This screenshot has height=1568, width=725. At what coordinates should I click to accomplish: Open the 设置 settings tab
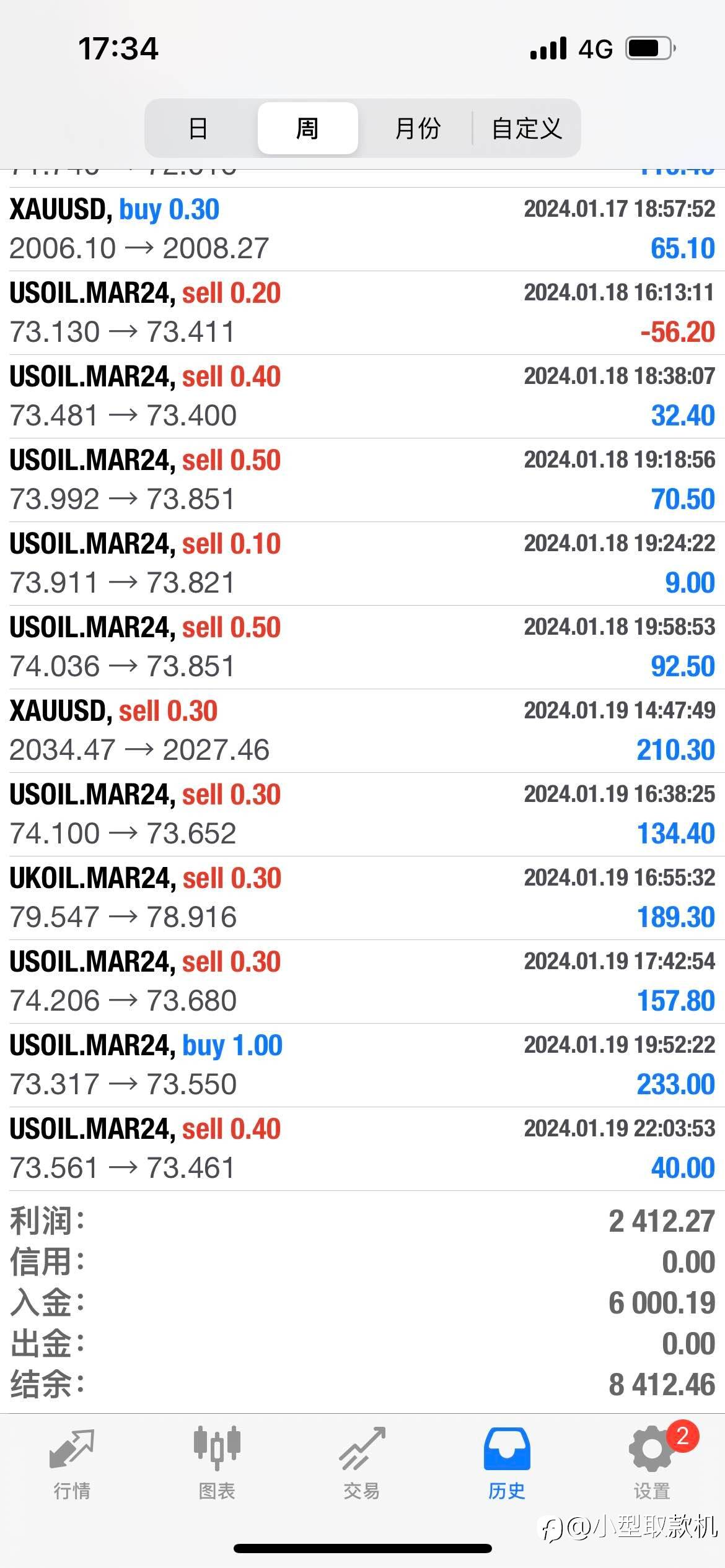pyautogui.click(x=652, y=1463)
